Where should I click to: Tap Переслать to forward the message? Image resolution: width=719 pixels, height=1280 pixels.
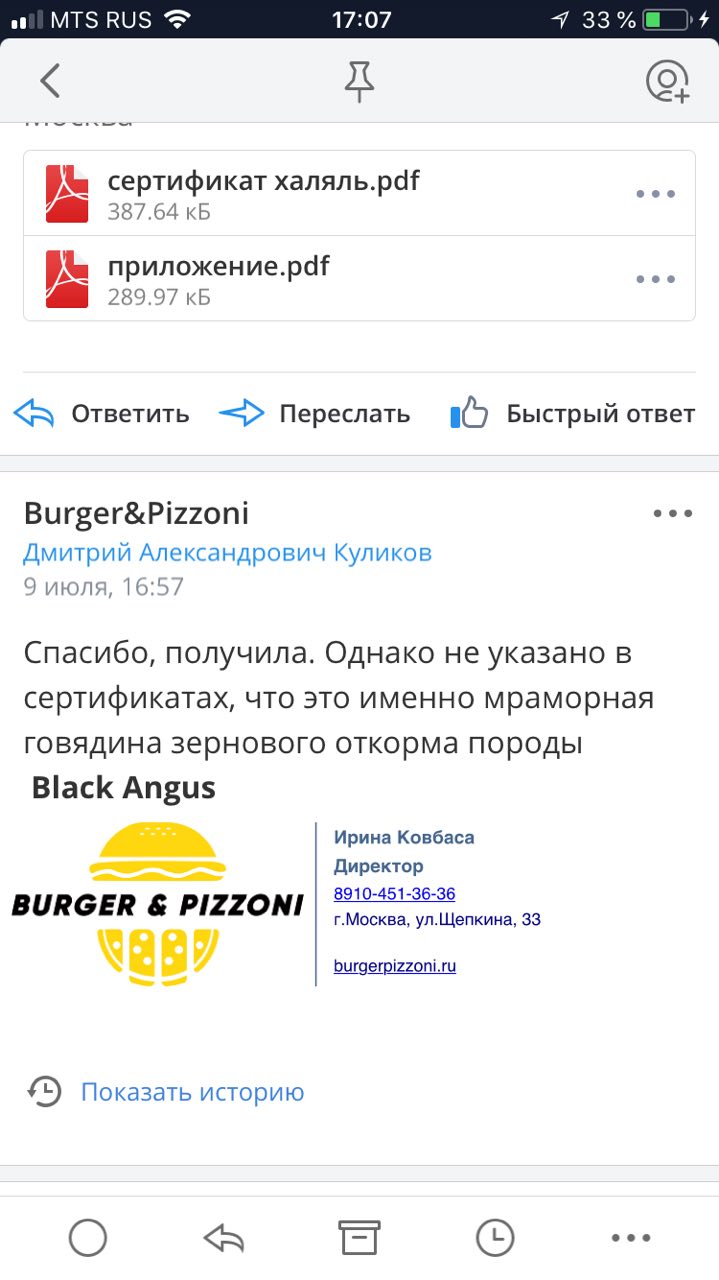tap(314, 414)
